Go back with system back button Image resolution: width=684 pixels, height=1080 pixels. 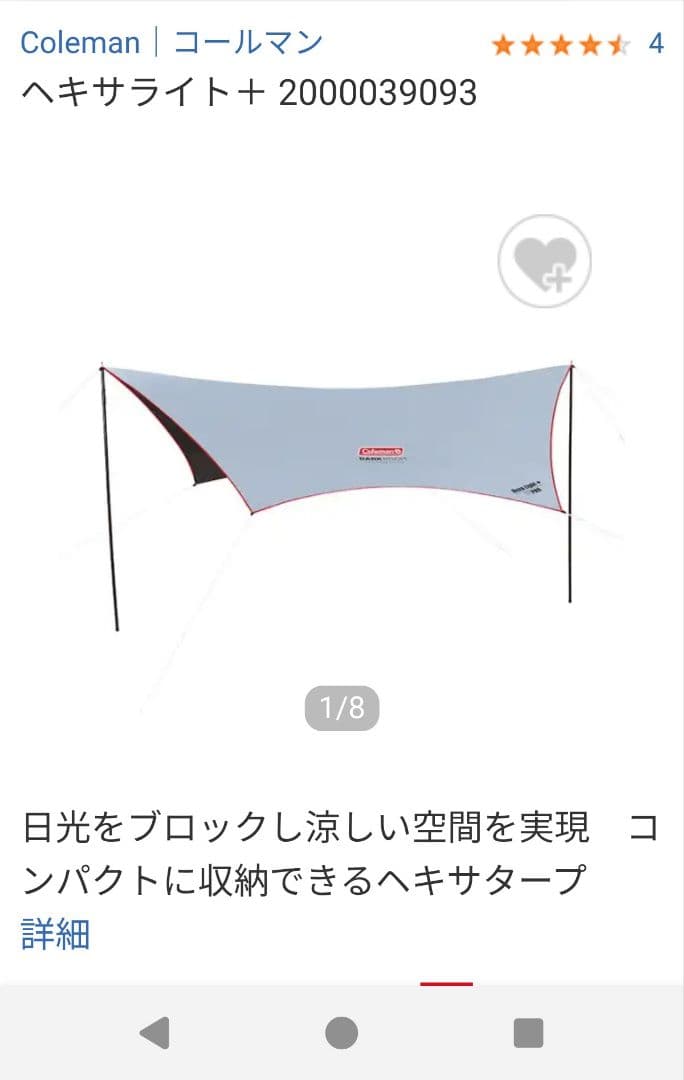(x=154, y=1032)
